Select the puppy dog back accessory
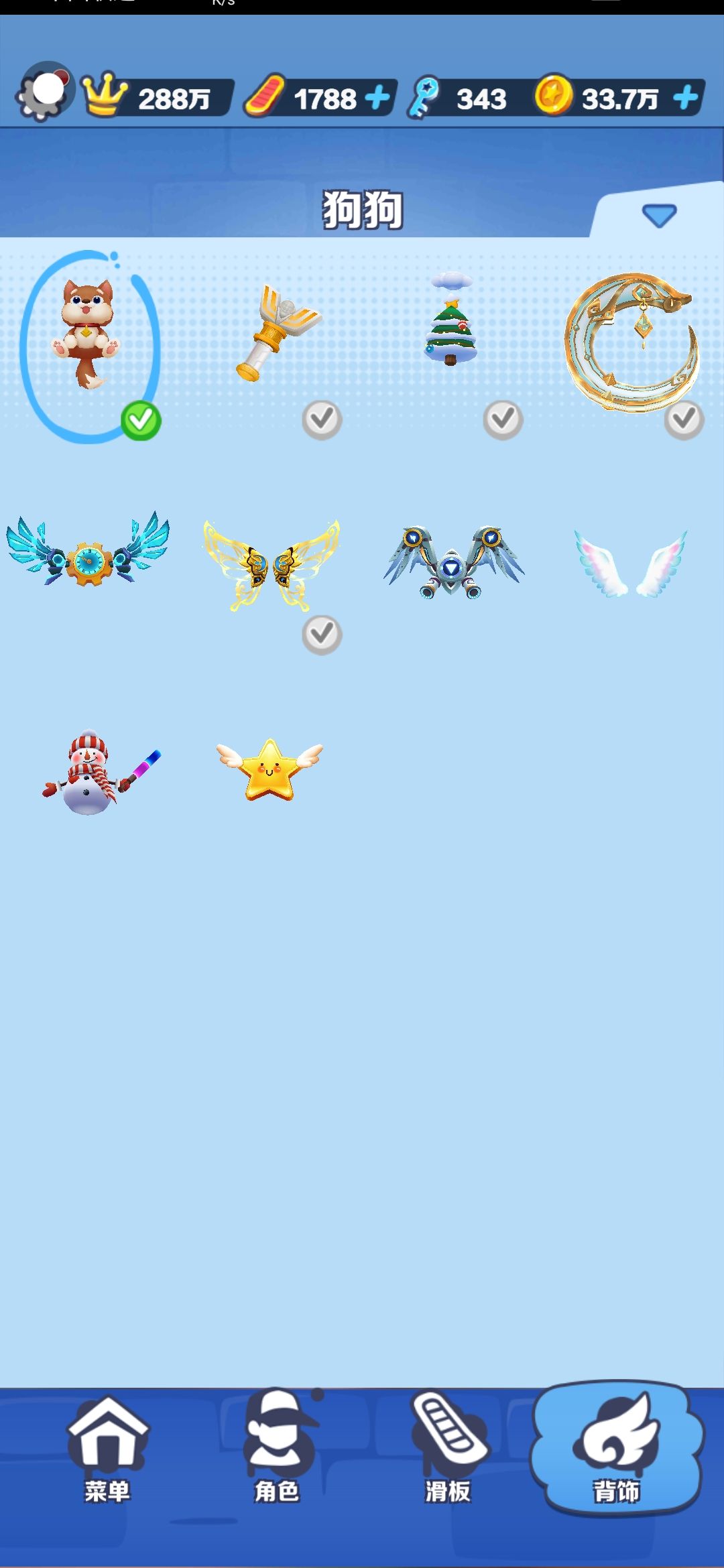This screenshot has width=724, height=1568. (87, 334)
